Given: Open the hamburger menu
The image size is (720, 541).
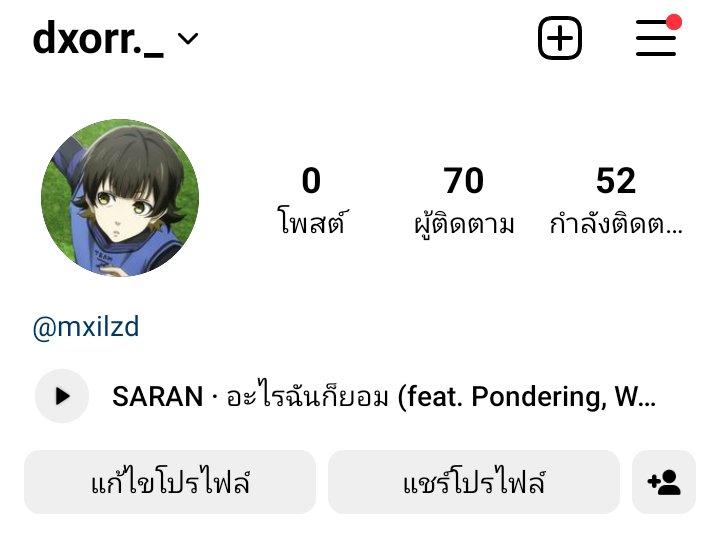Looking at the screenshot, I should 656,38.
